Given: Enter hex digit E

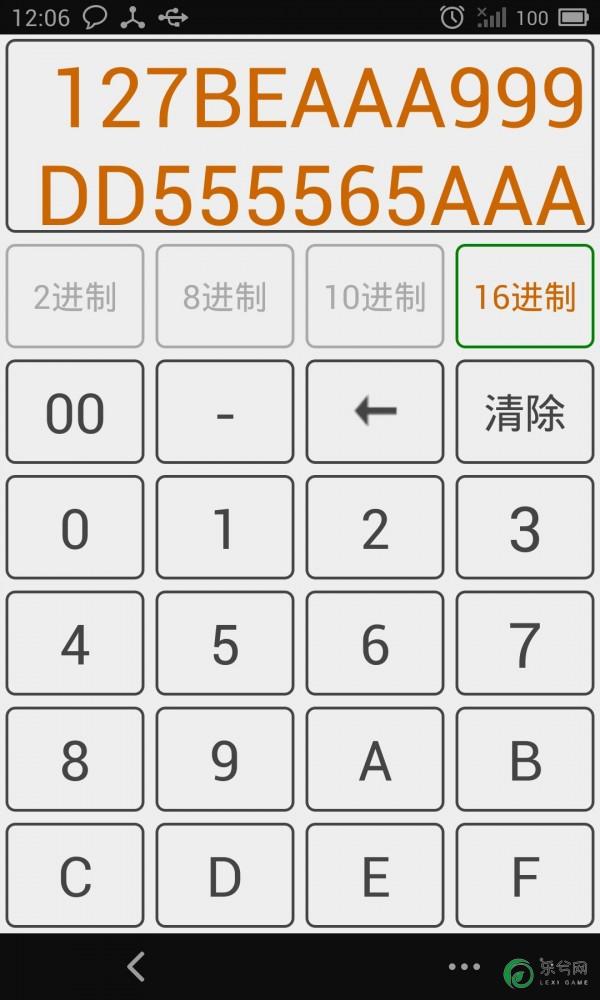Looking at the screenshot, I should pyautogui.click(x=375, y=876).
